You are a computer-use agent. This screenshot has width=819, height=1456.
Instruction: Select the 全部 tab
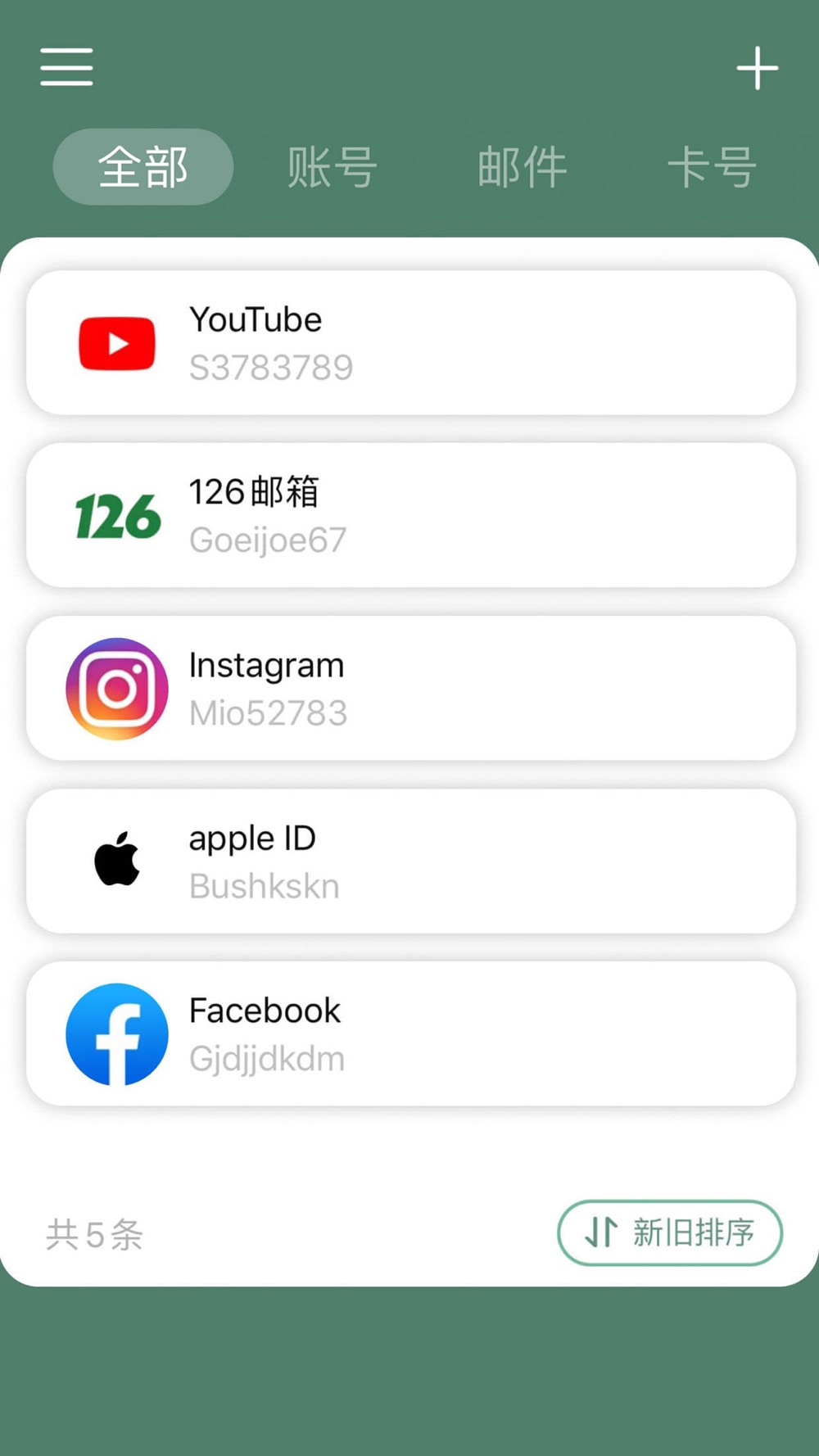pos(143,167)
